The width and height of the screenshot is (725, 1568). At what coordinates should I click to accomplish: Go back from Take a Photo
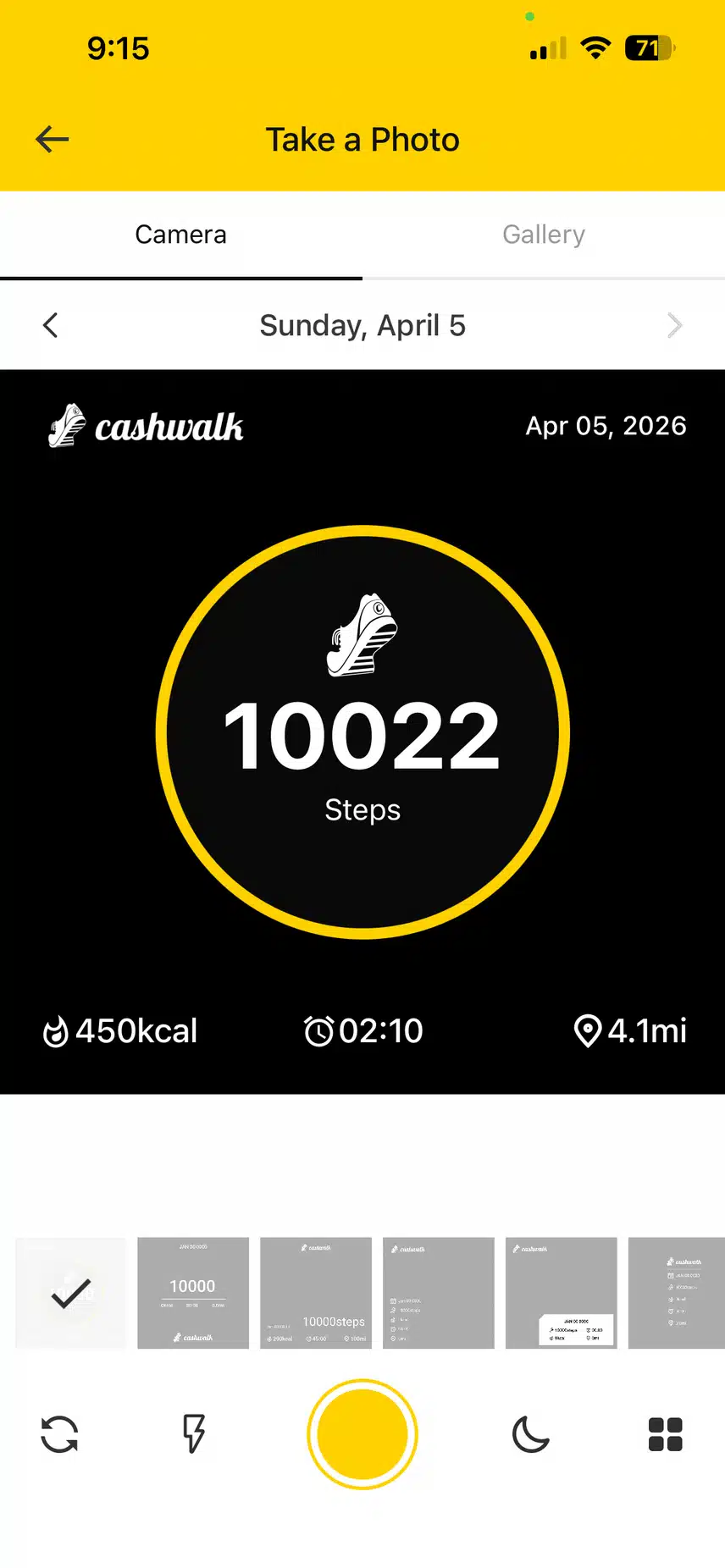(x=52, y=140)
